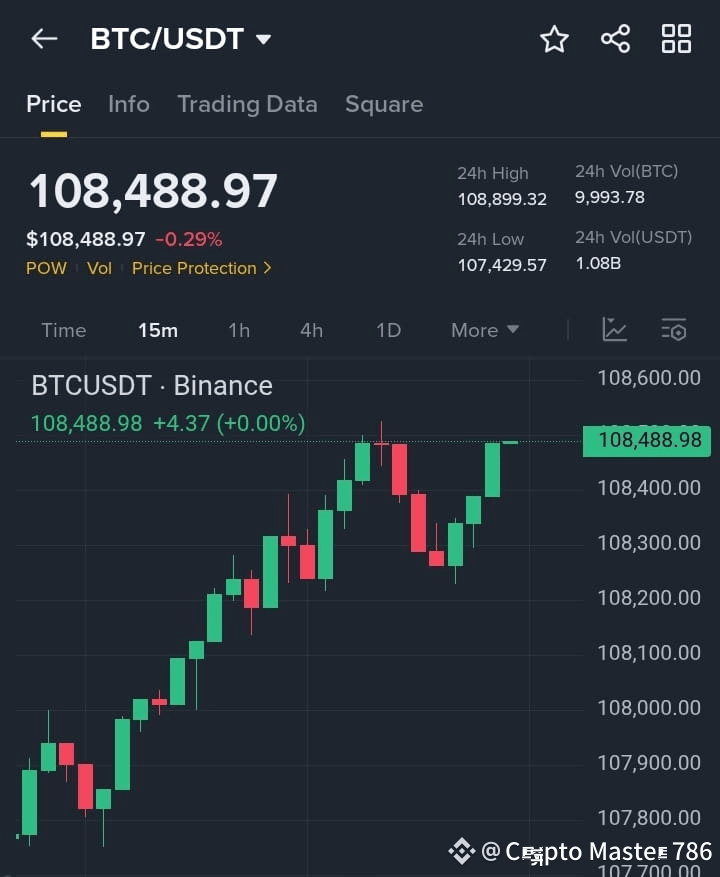720x877 pixels.
Task: Select the Time timeframe option
Action: coord(63,330)
